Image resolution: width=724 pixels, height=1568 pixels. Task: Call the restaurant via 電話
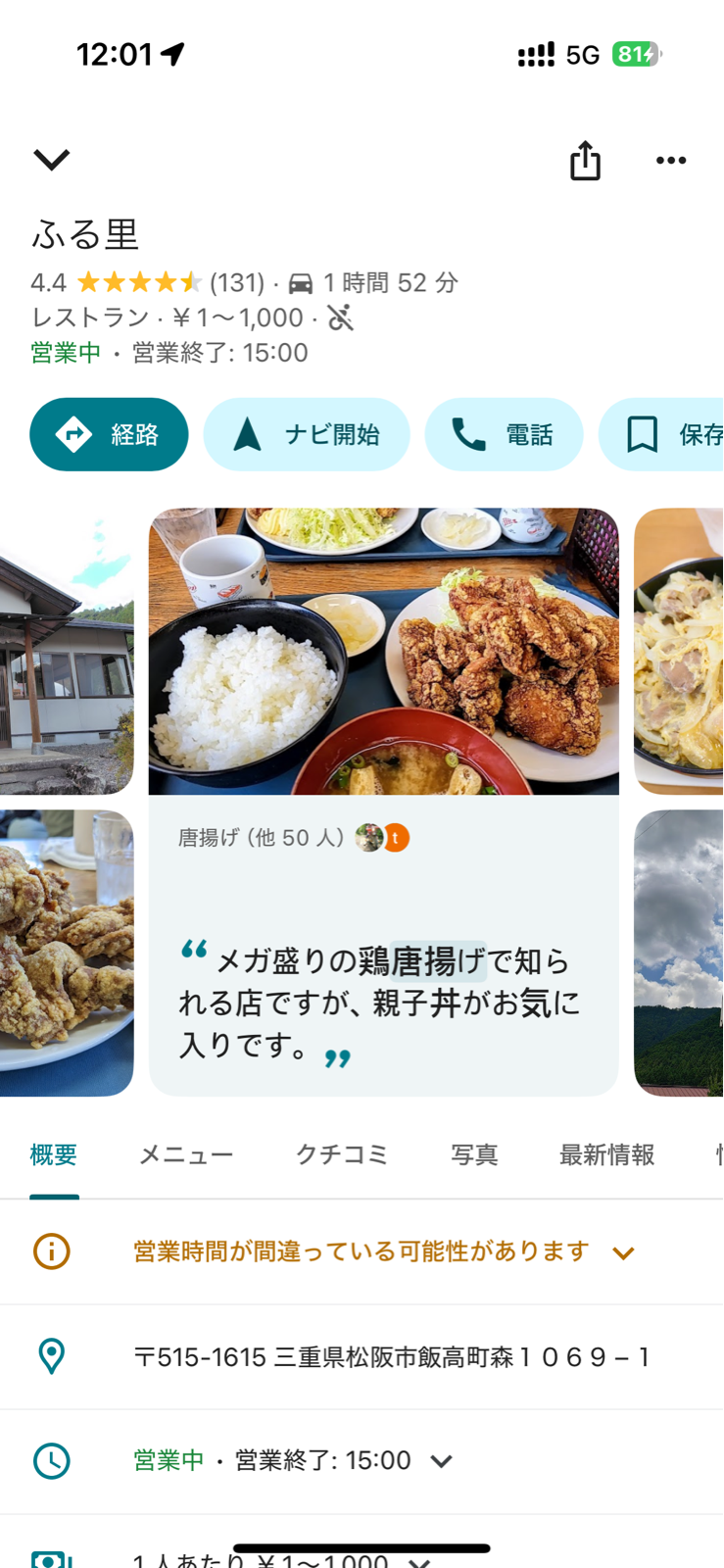(x=504, y=434)
